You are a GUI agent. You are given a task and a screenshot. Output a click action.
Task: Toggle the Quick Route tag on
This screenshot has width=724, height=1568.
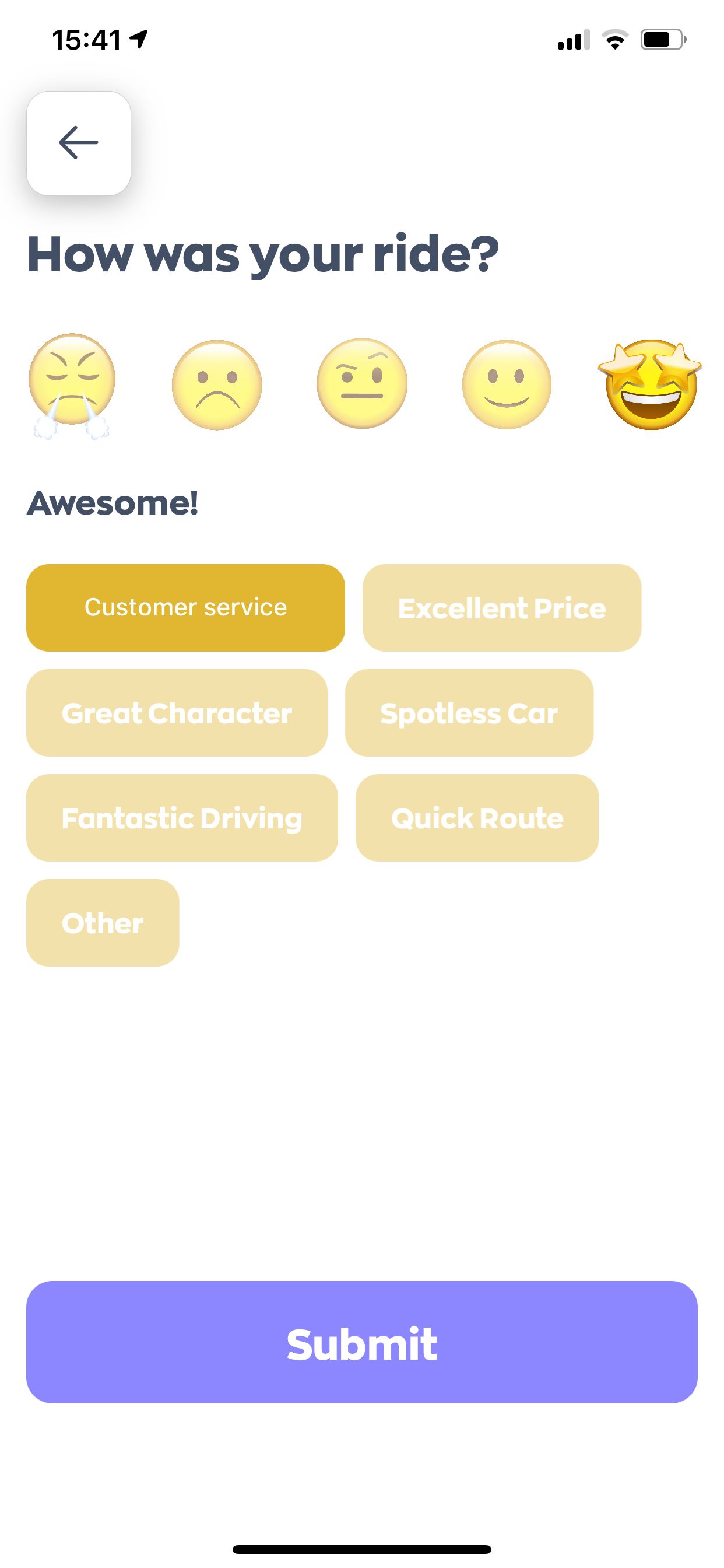tap(476, 818)
